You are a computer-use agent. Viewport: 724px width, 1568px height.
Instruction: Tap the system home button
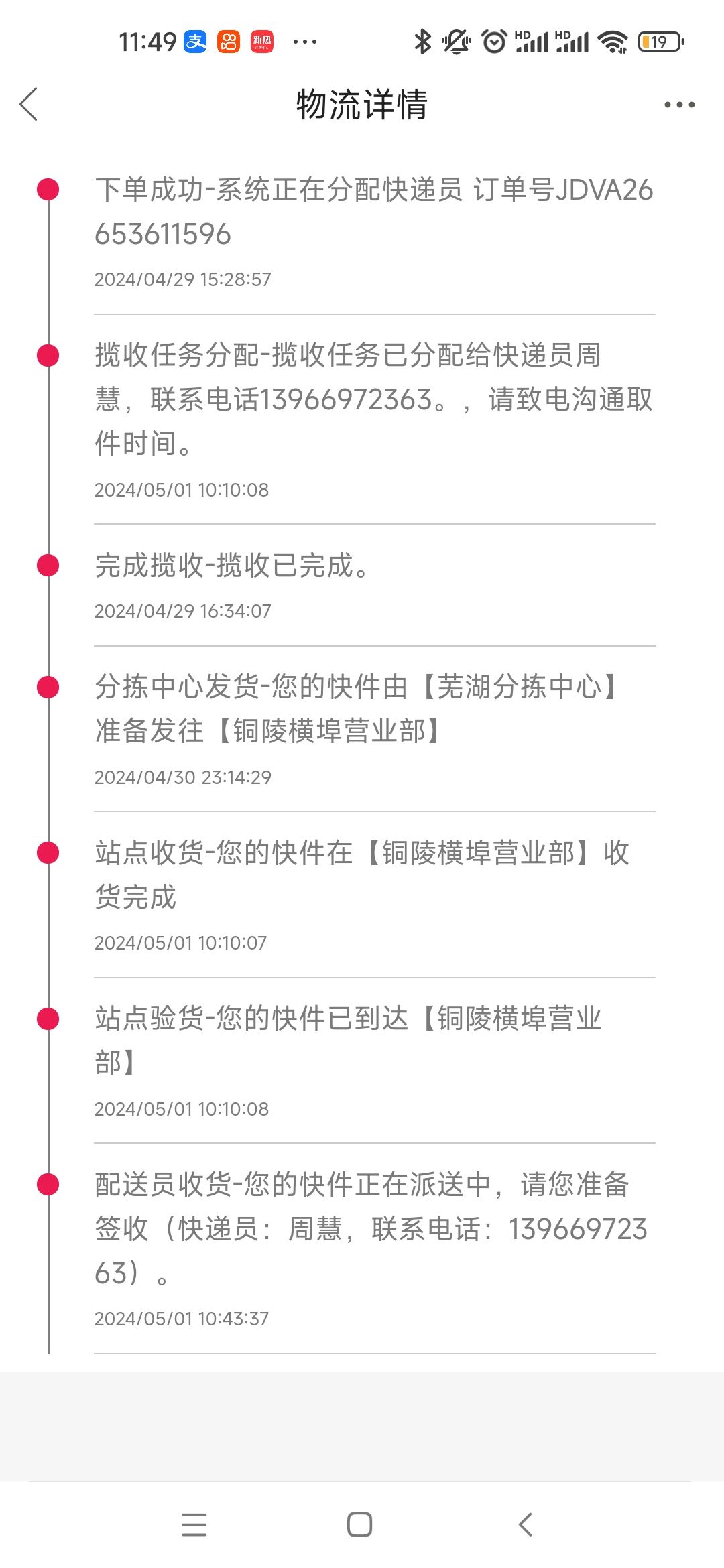360,1524
